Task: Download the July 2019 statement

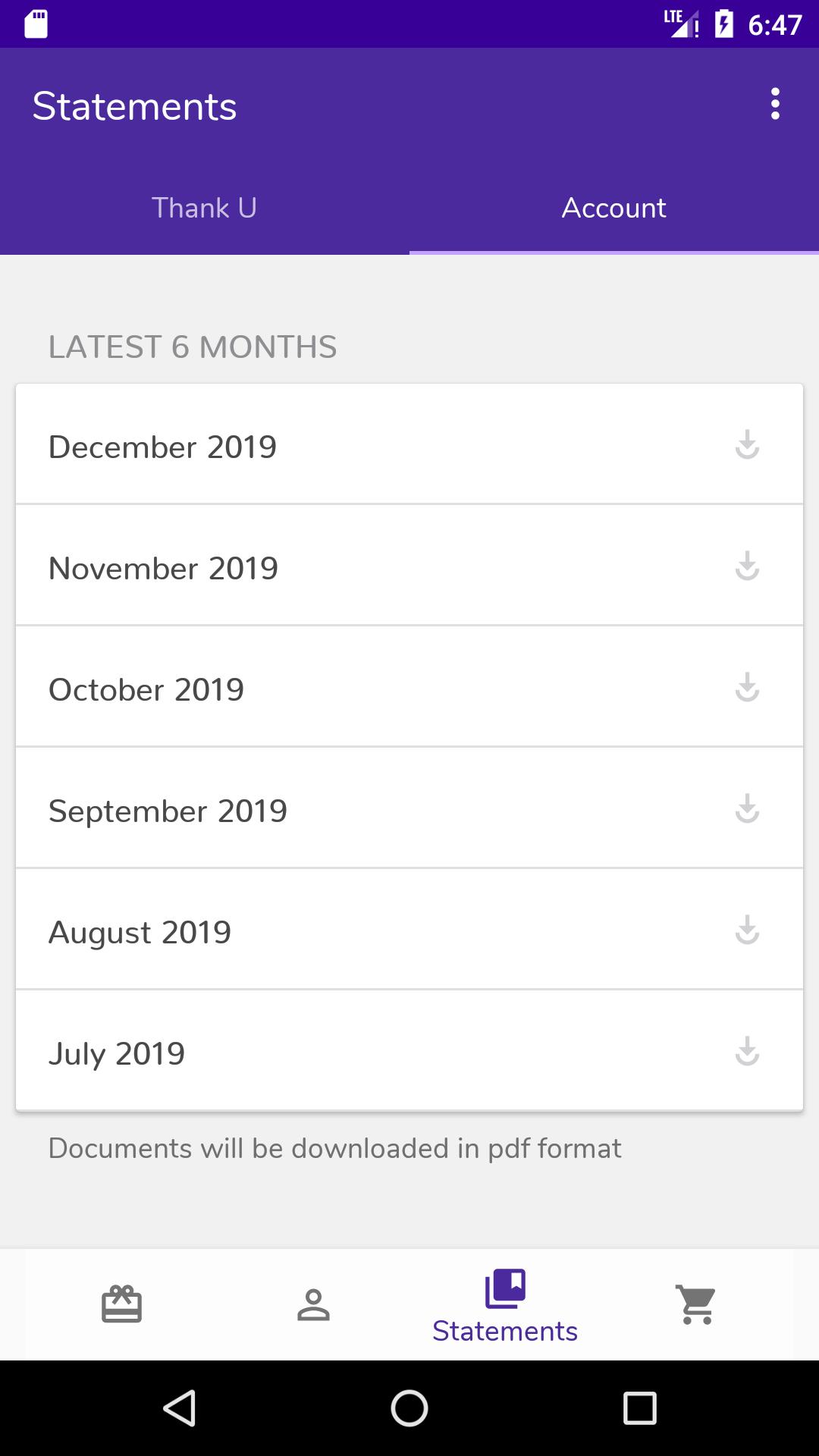Action: point(747,1052)
